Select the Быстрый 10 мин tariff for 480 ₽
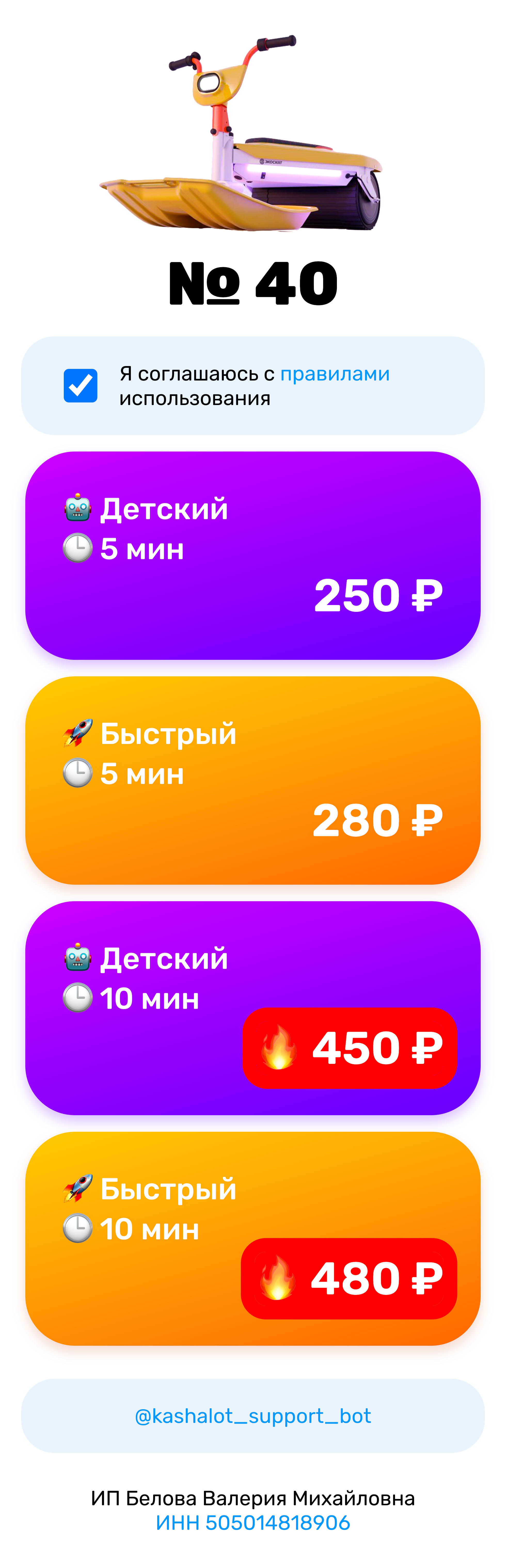The image size is (506, 1568). tap(253, 1238)
